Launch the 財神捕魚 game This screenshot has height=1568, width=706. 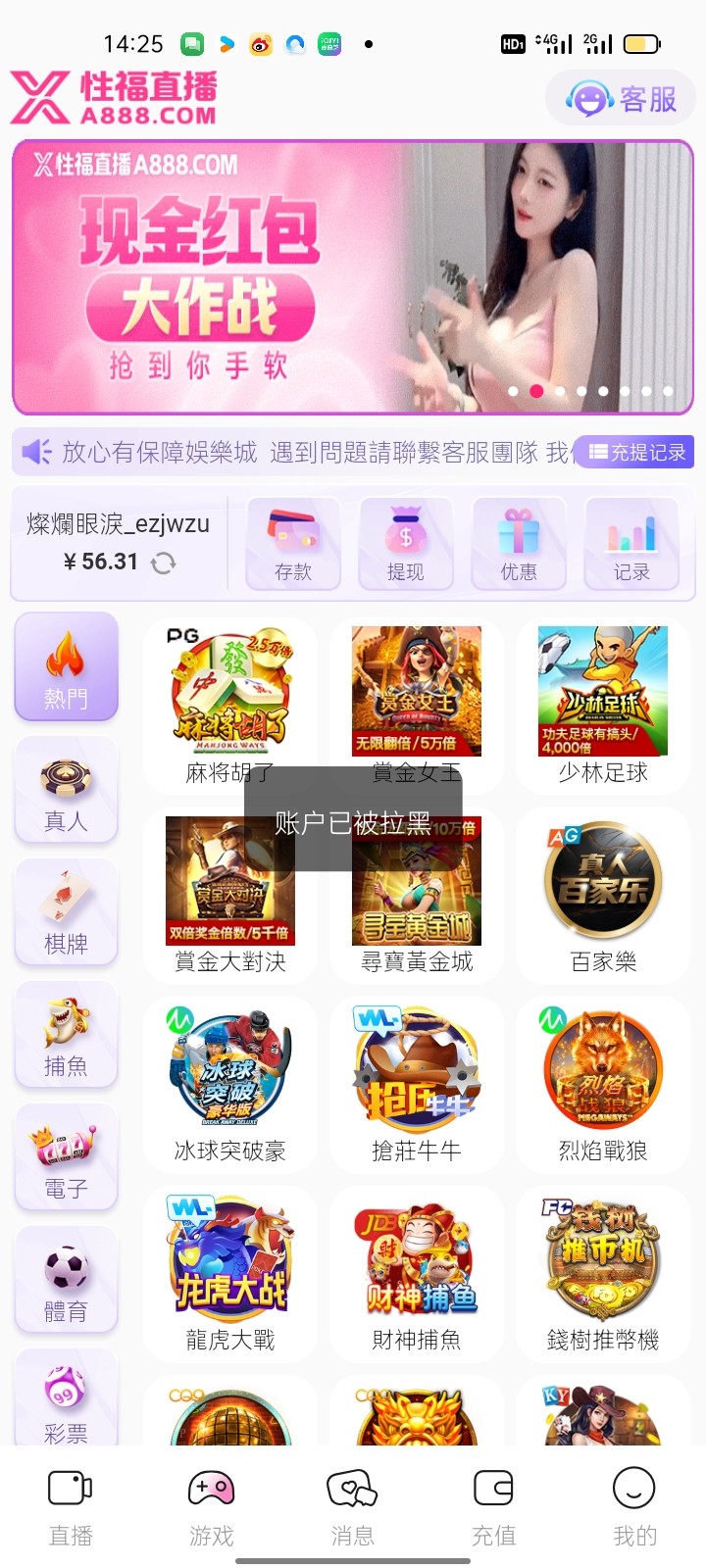pyautogui.click(x=417, y=1271)
